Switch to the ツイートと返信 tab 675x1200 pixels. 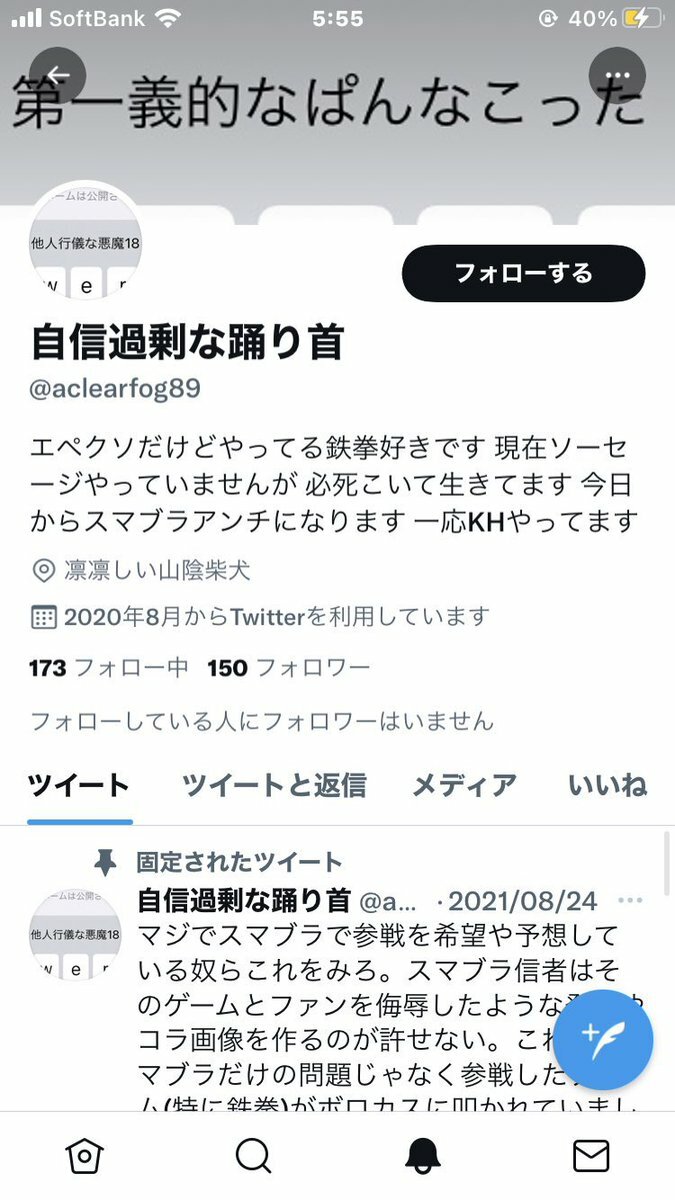point(274,785)
